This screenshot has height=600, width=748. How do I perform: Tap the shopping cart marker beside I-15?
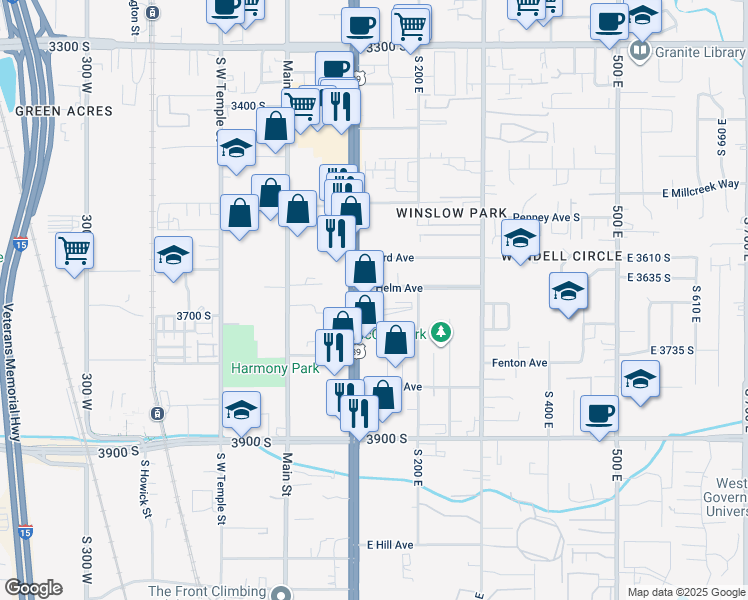(x=75, y=250)
